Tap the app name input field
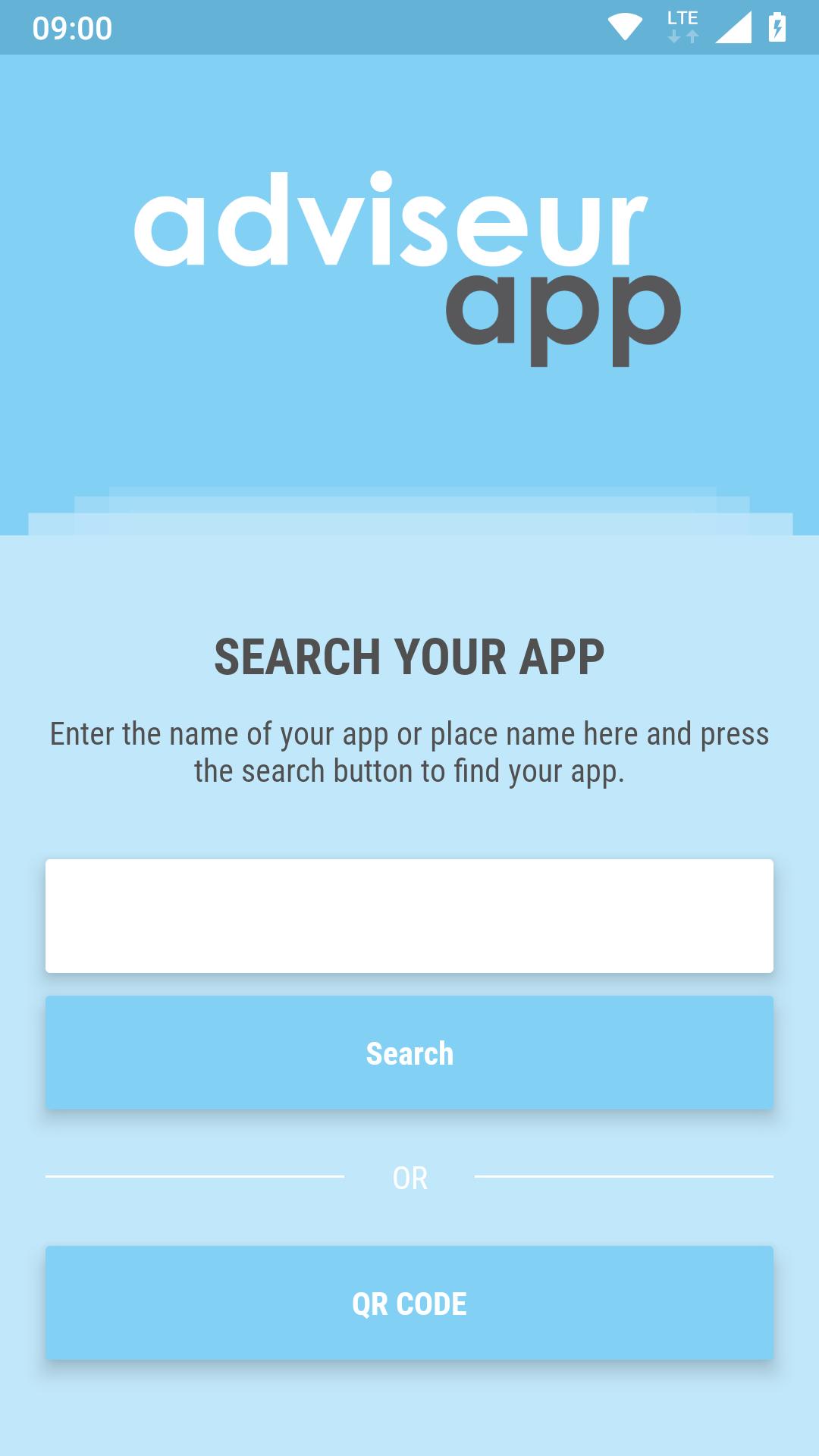The width and height of the screenshot is (819, 1456). [409, 915]
